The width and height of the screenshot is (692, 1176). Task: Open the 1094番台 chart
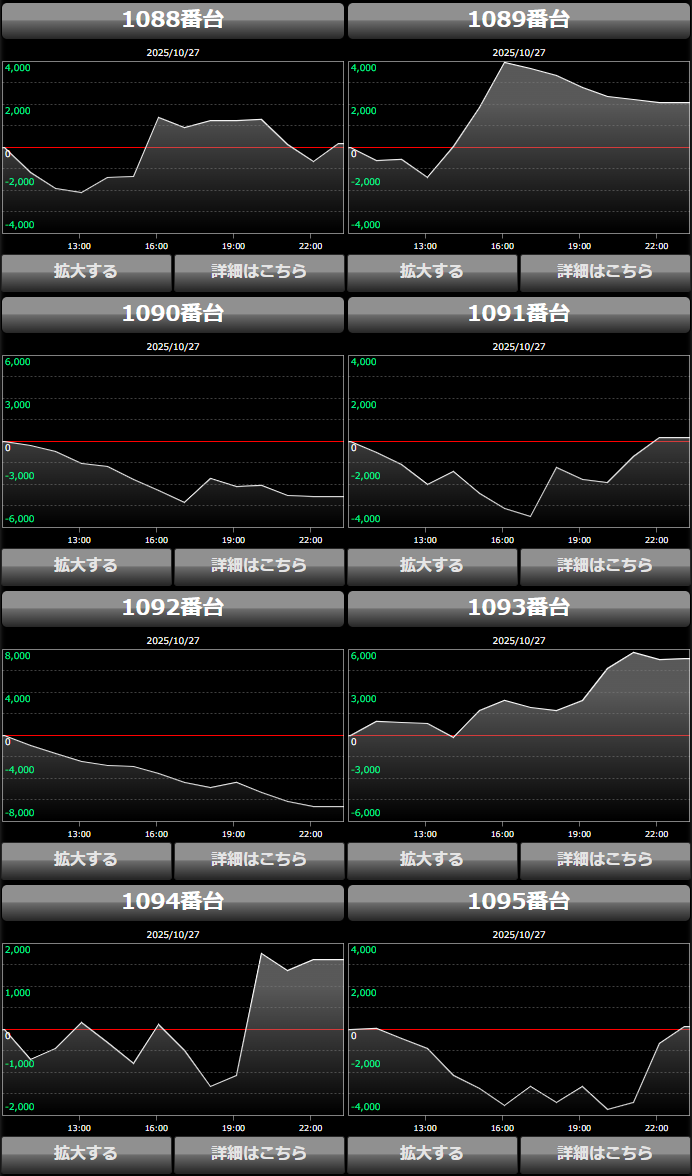(173, 1029)
